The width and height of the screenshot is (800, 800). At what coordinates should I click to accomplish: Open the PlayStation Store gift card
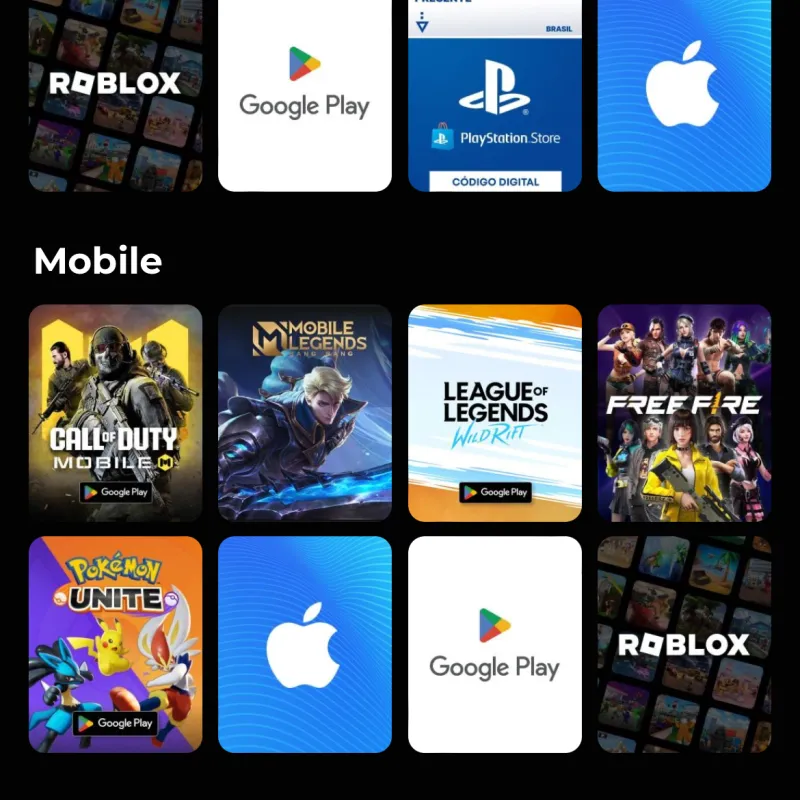pyautogui.click(x=494, y=95)
